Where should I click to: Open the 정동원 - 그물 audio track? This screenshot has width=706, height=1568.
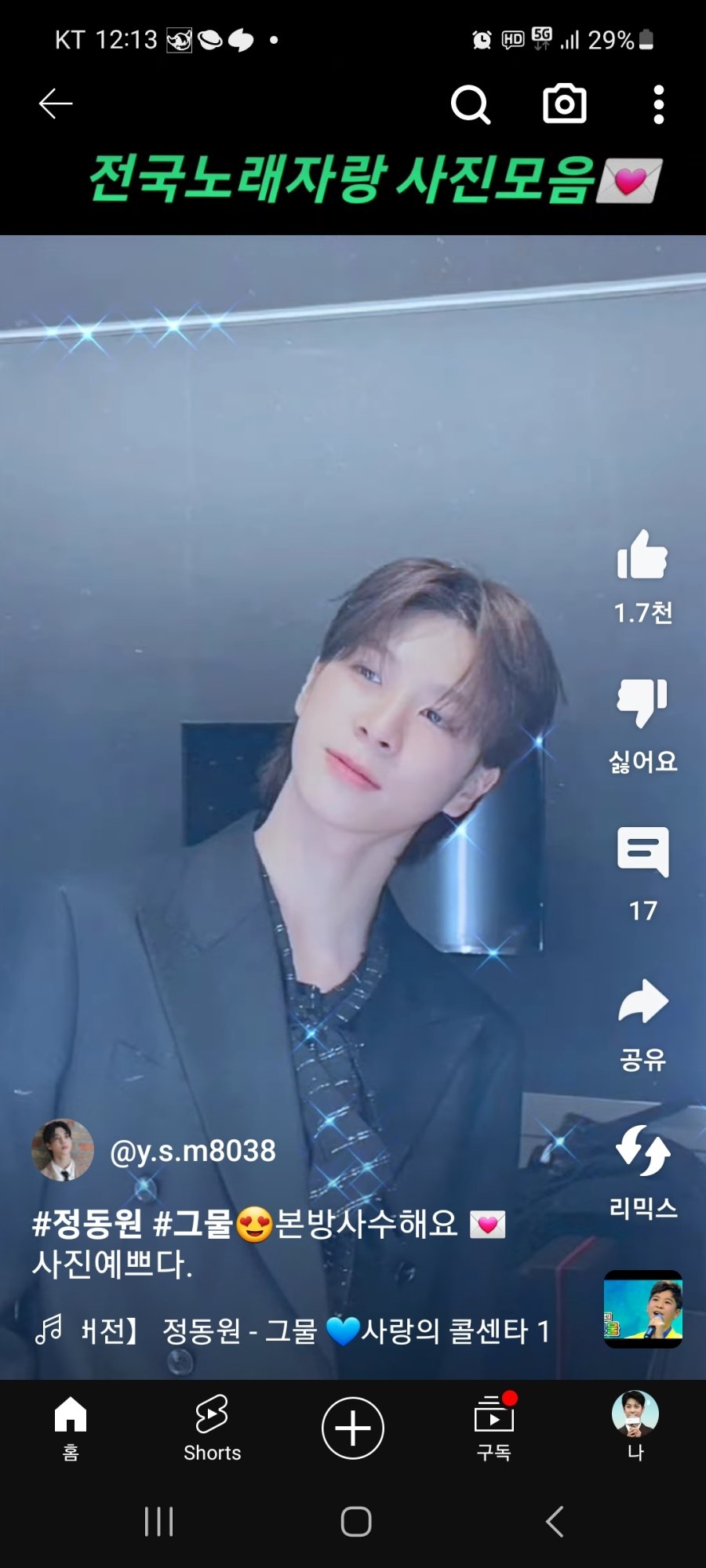[314, 1330]
